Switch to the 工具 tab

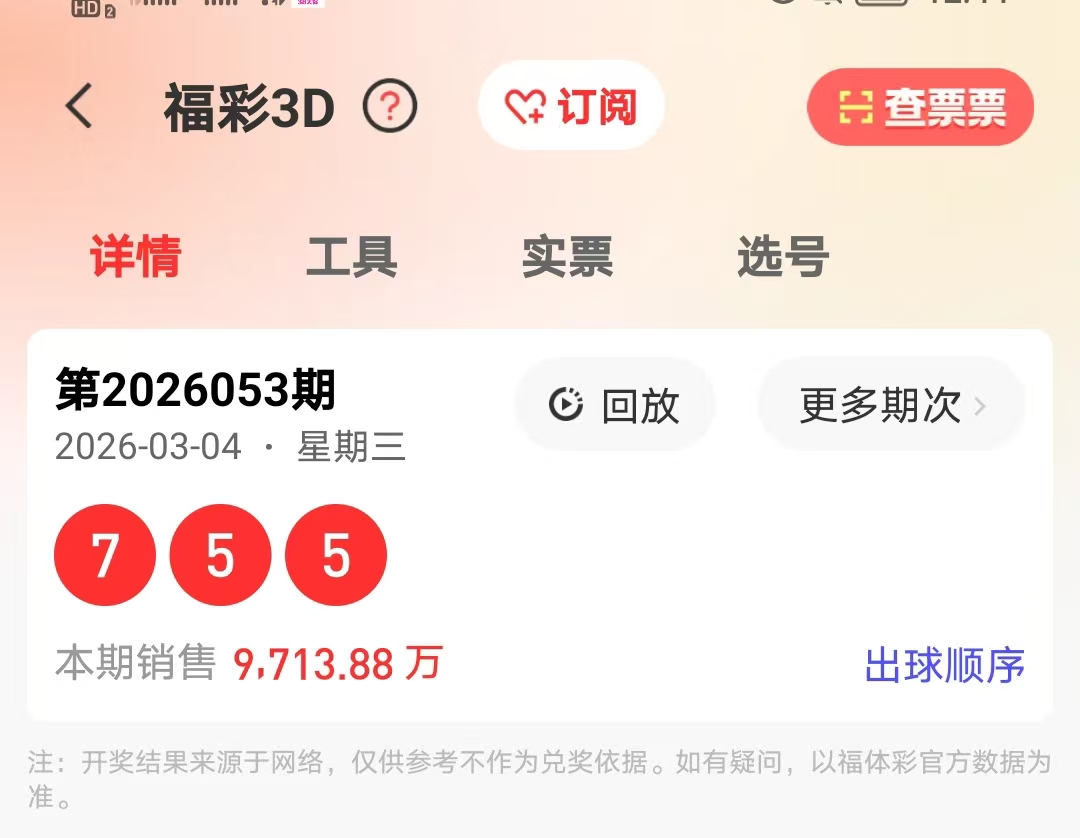[x=351, y=257]
